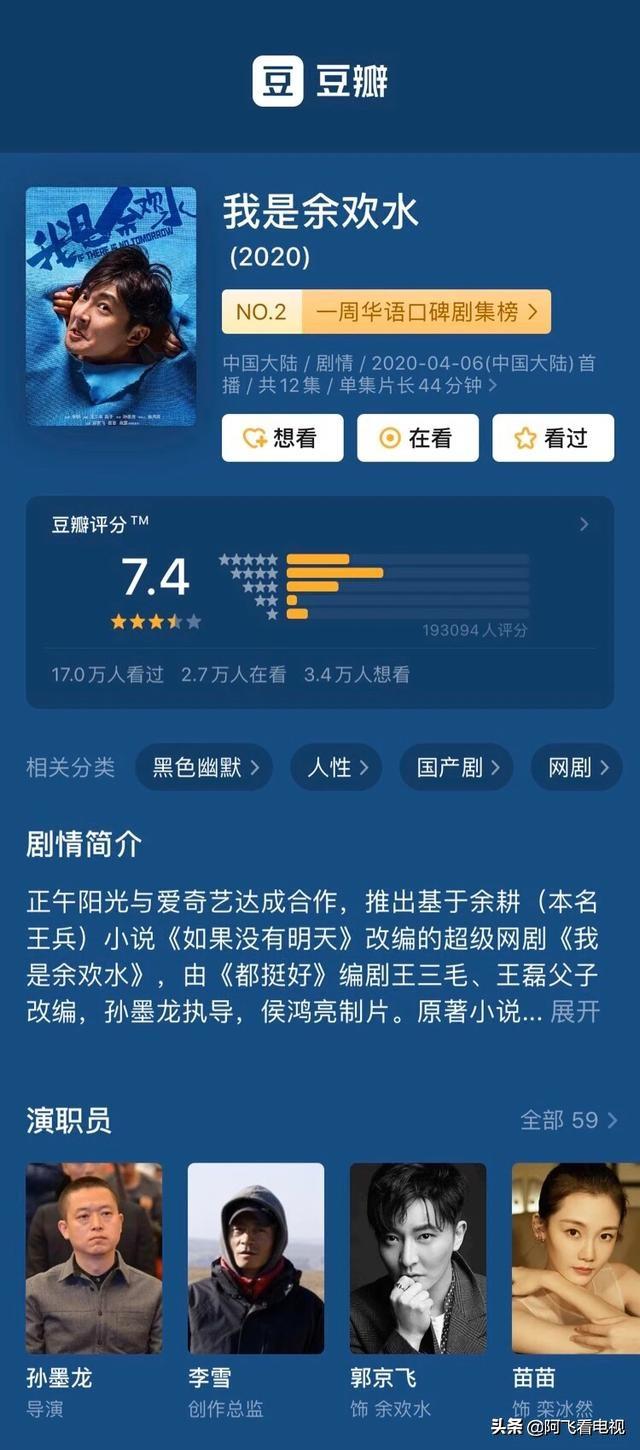
Task: Open director 孙墨龙's profile
Action: [x=94, y=1291]
